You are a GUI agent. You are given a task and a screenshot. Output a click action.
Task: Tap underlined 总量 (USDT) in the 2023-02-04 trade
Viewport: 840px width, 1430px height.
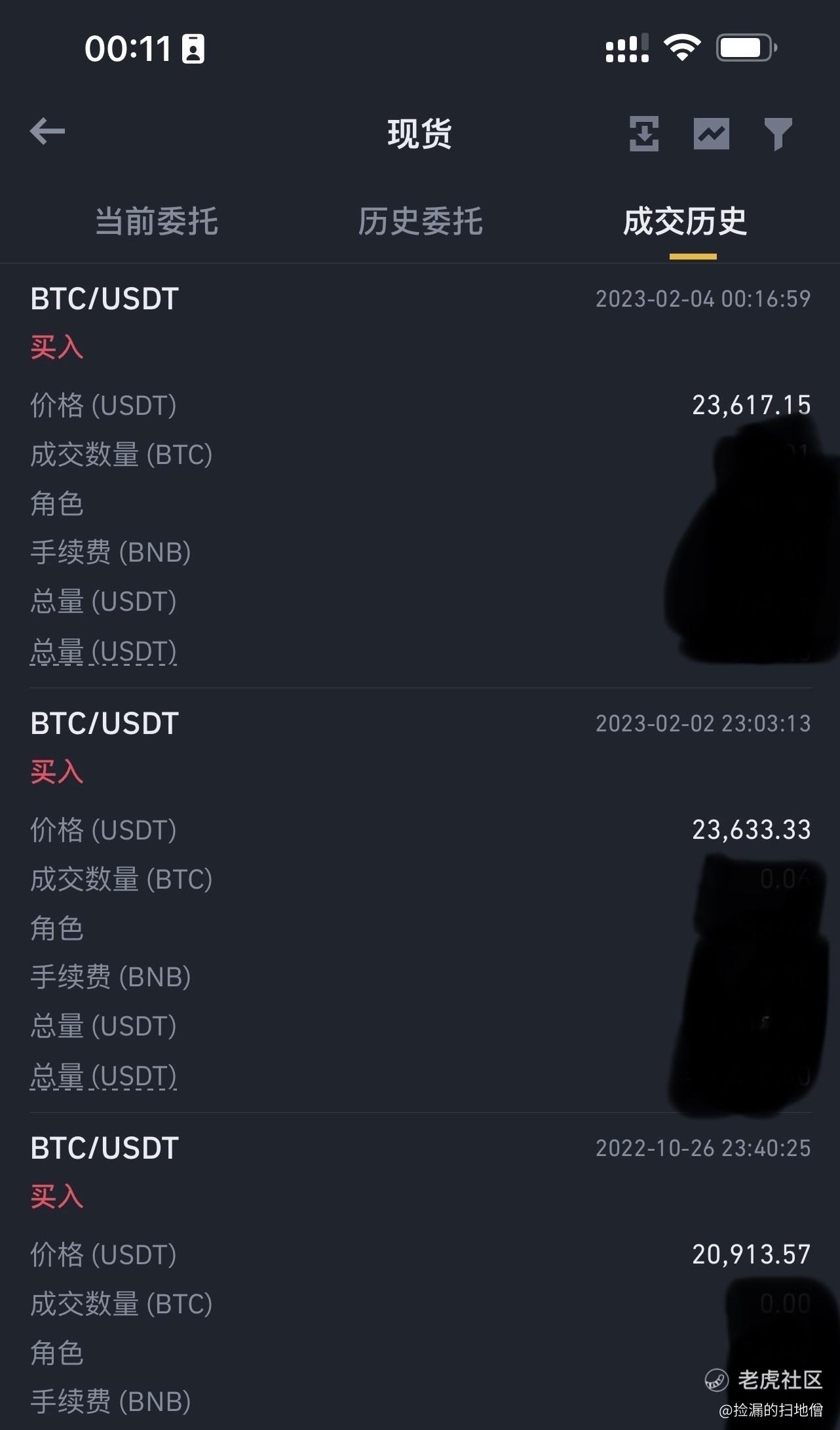click(104, 651)
